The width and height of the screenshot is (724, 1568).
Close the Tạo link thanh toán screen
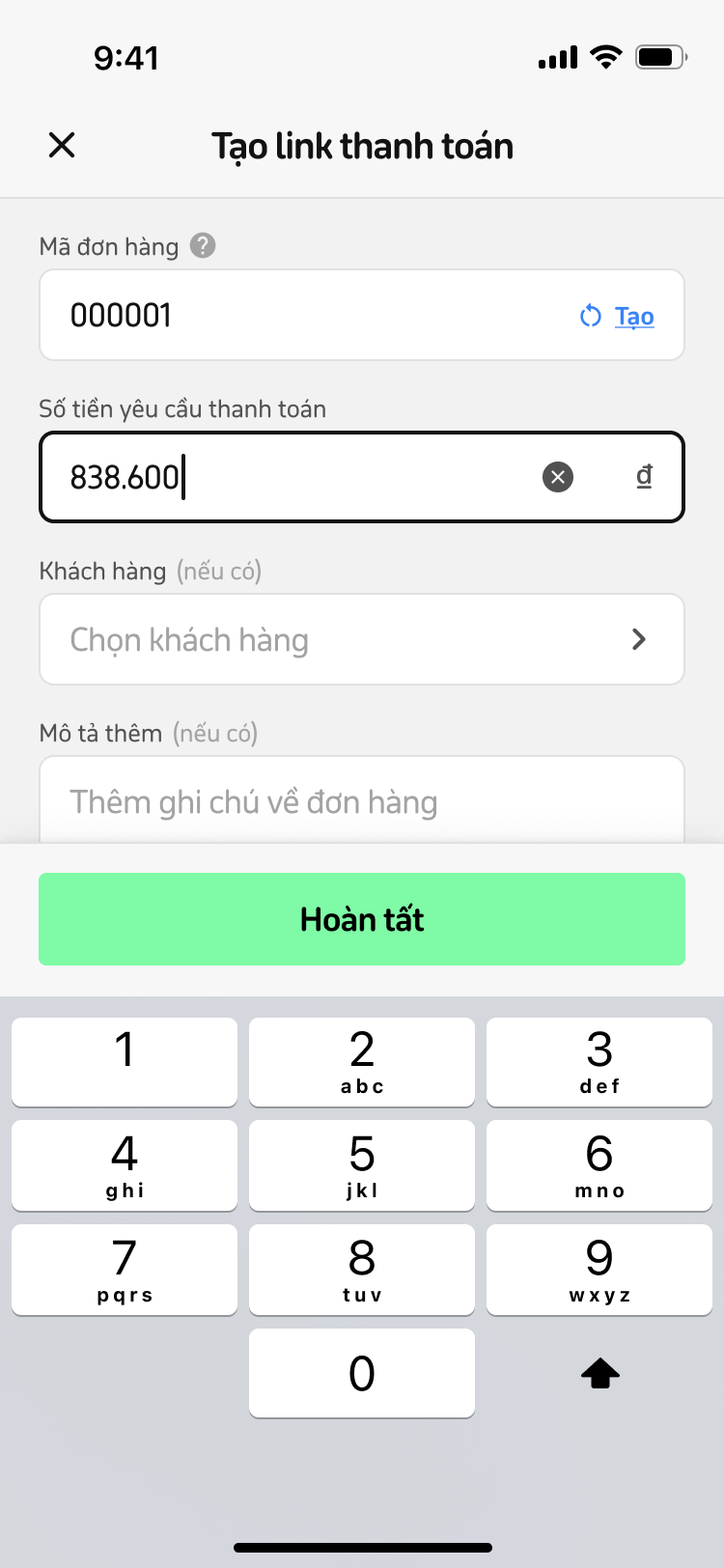click(x=62, y=146)
